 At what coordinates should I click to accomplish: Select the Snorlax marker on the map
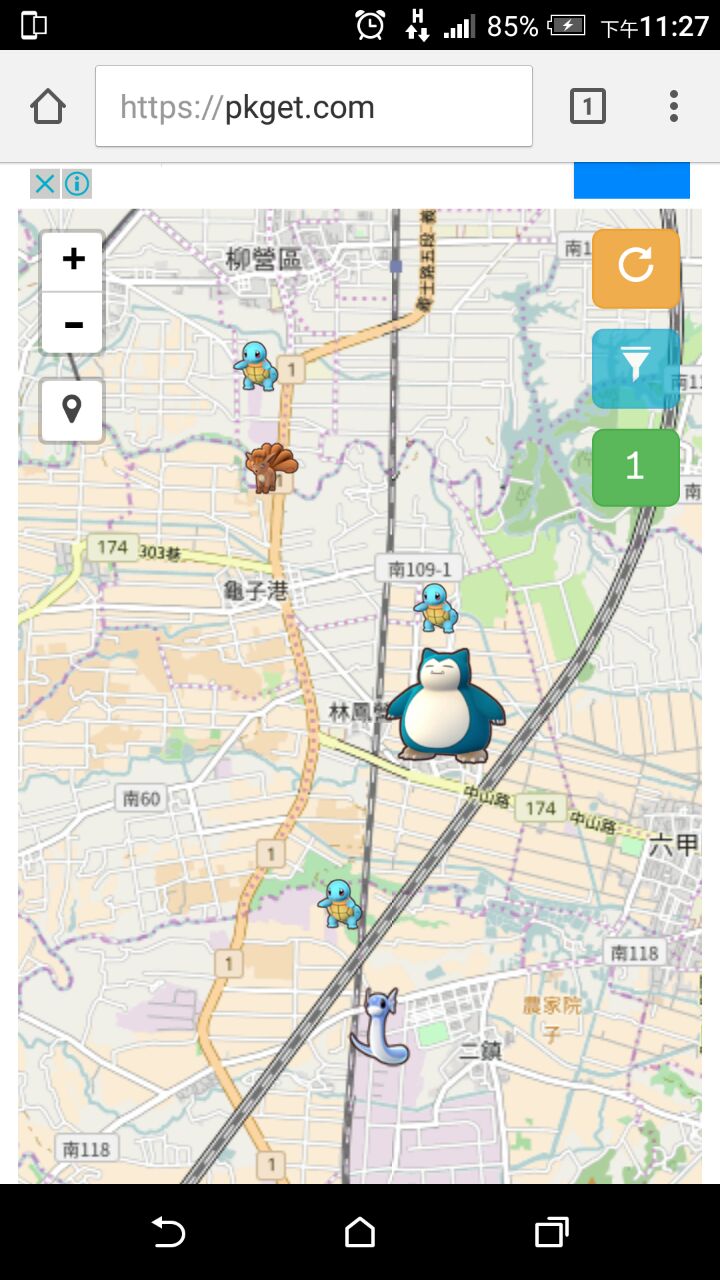(445, 705)
